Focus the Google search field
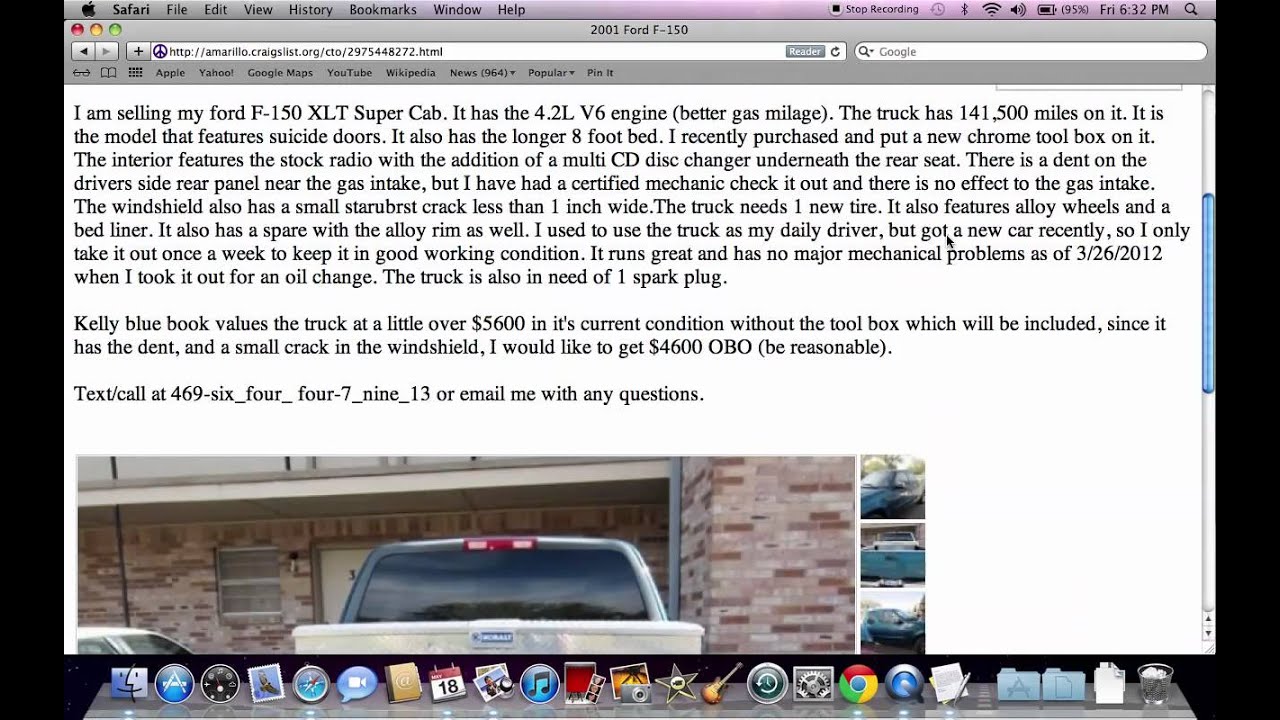The height and width of the screenshot is (720, 1280). [1035, 51]
